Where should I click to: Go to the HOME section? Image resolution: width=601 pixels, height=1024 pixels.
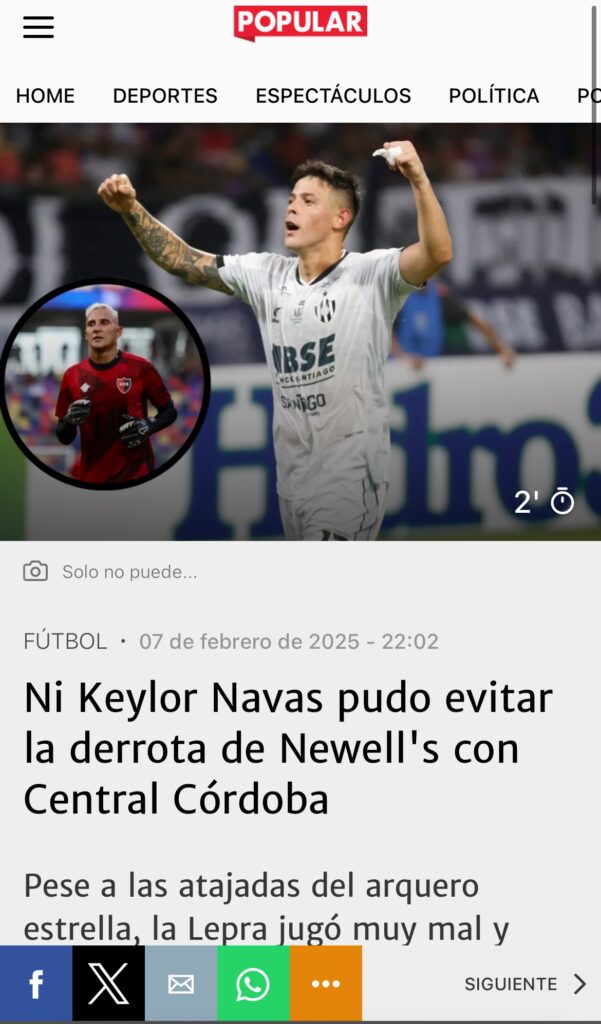coord(45,96)
